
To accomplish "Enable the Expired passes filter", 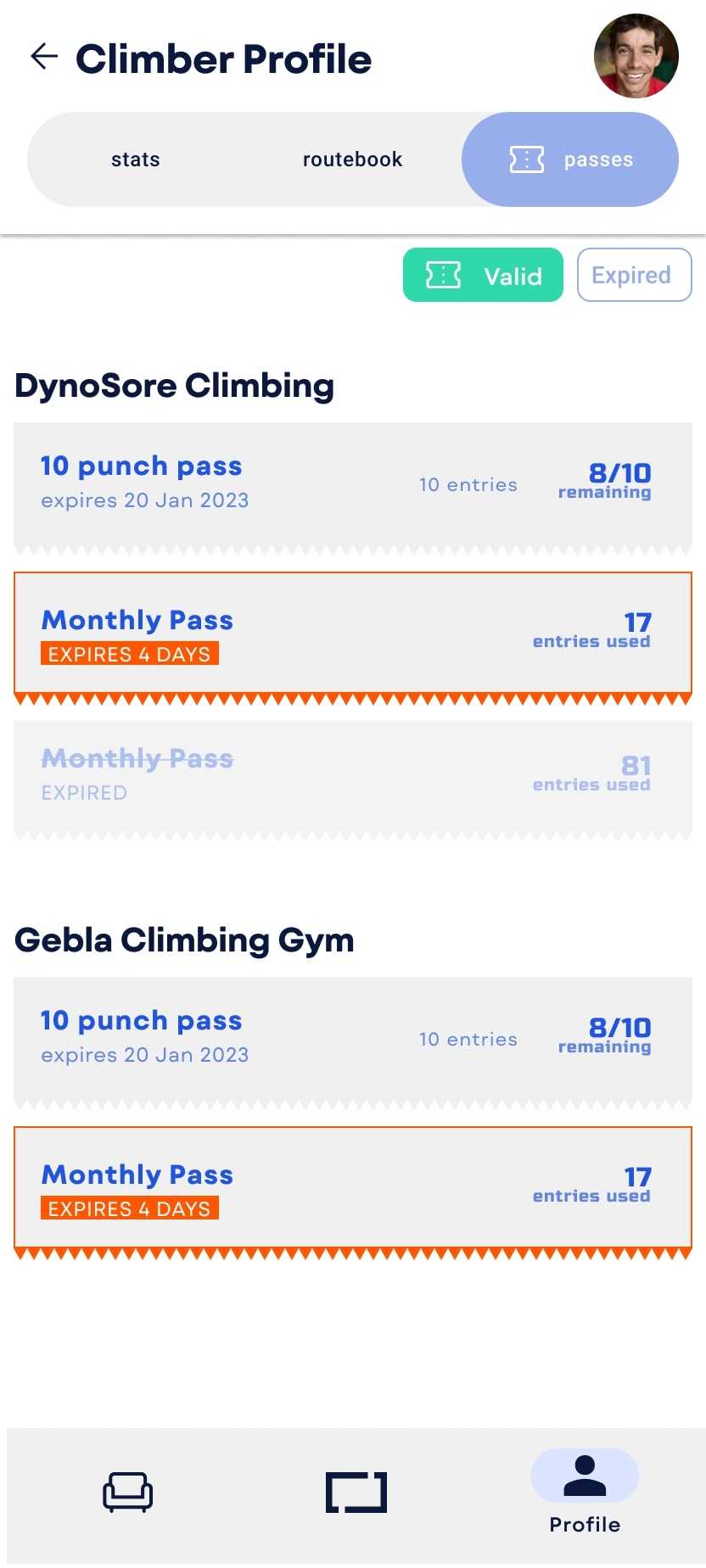I will coord(634,275).
